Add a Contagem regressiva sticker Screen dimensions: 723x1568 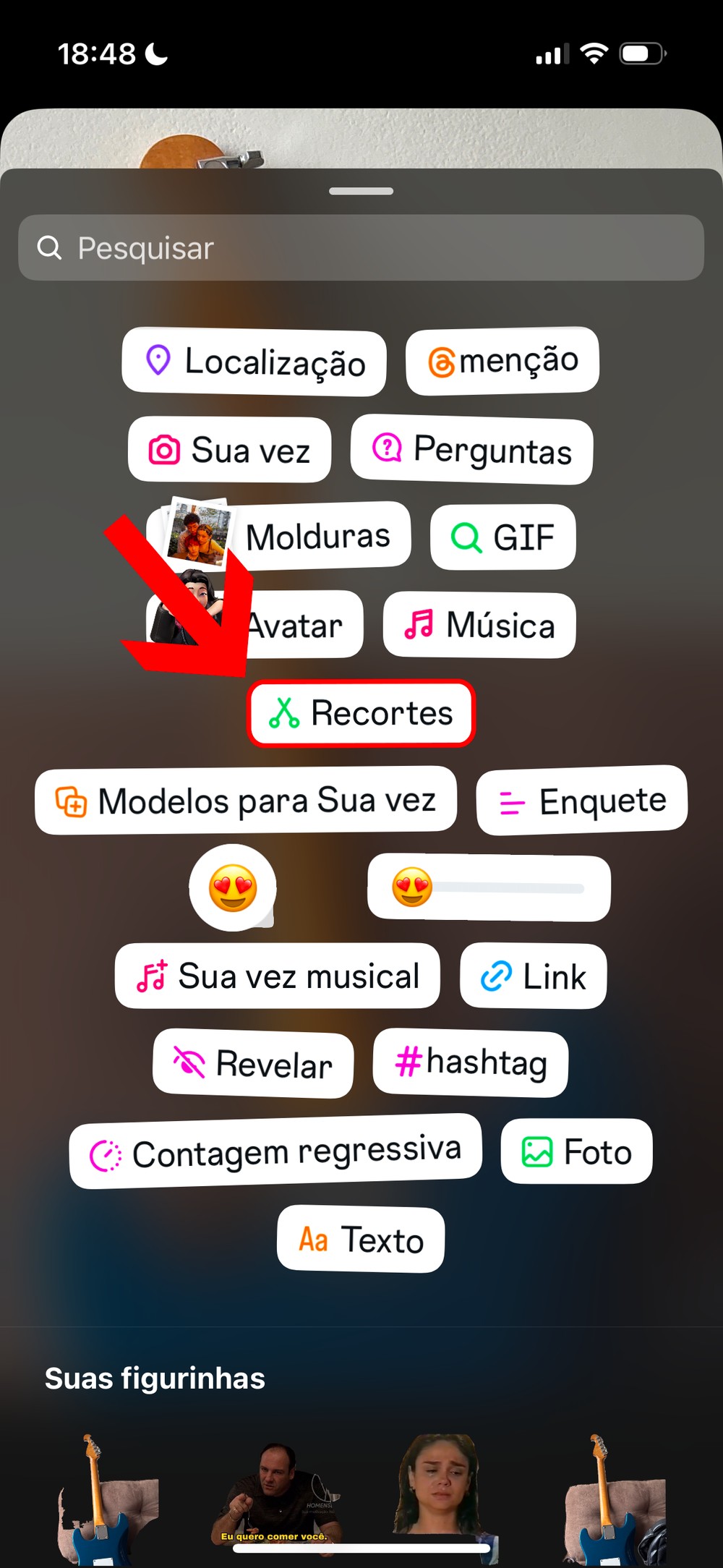[275, 1152]
